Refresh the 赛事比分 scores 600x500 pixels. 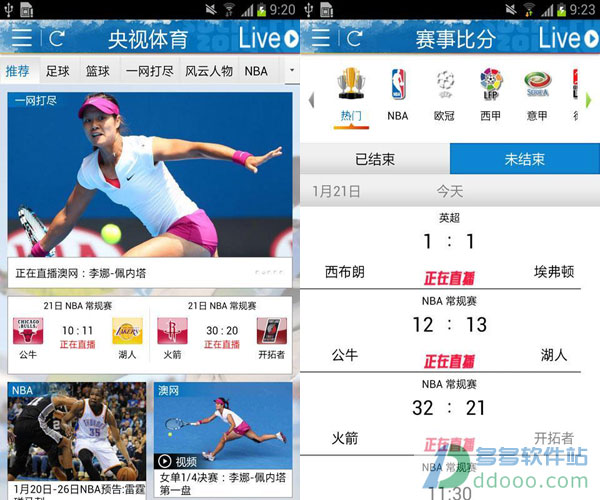pyautogui.click(x=356, y=38)
